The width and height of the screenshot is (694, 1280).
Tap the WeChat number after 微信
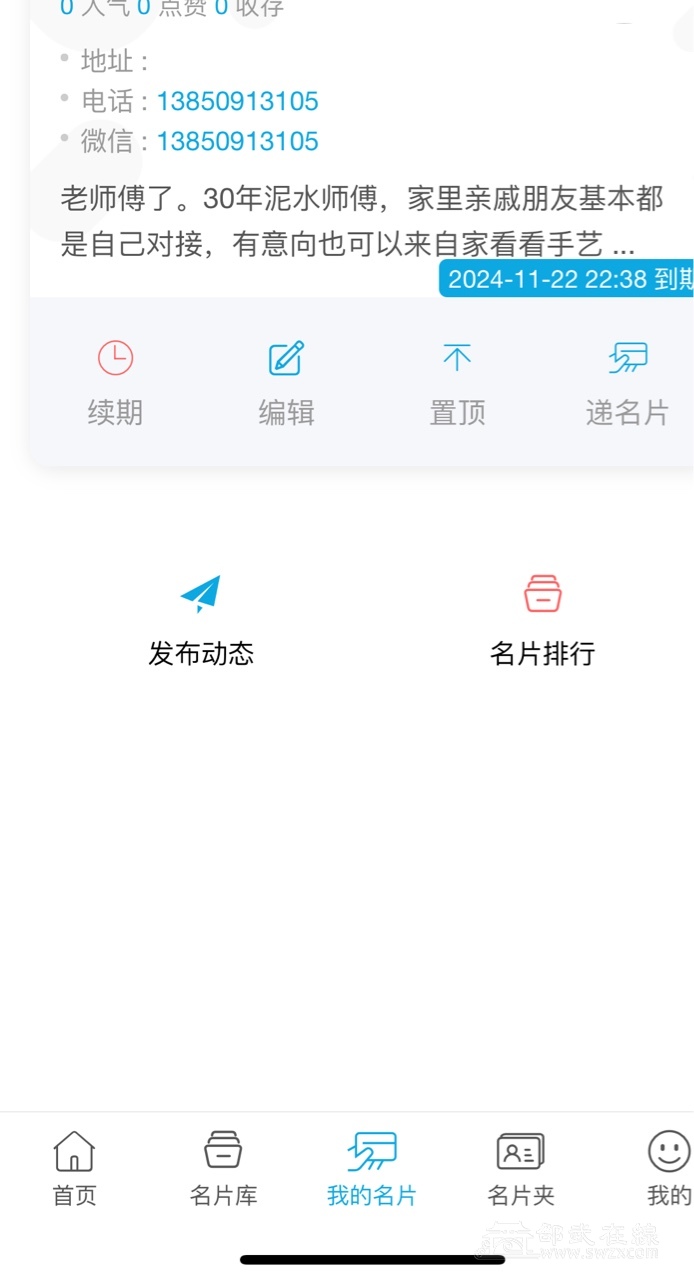coord(237,141)
